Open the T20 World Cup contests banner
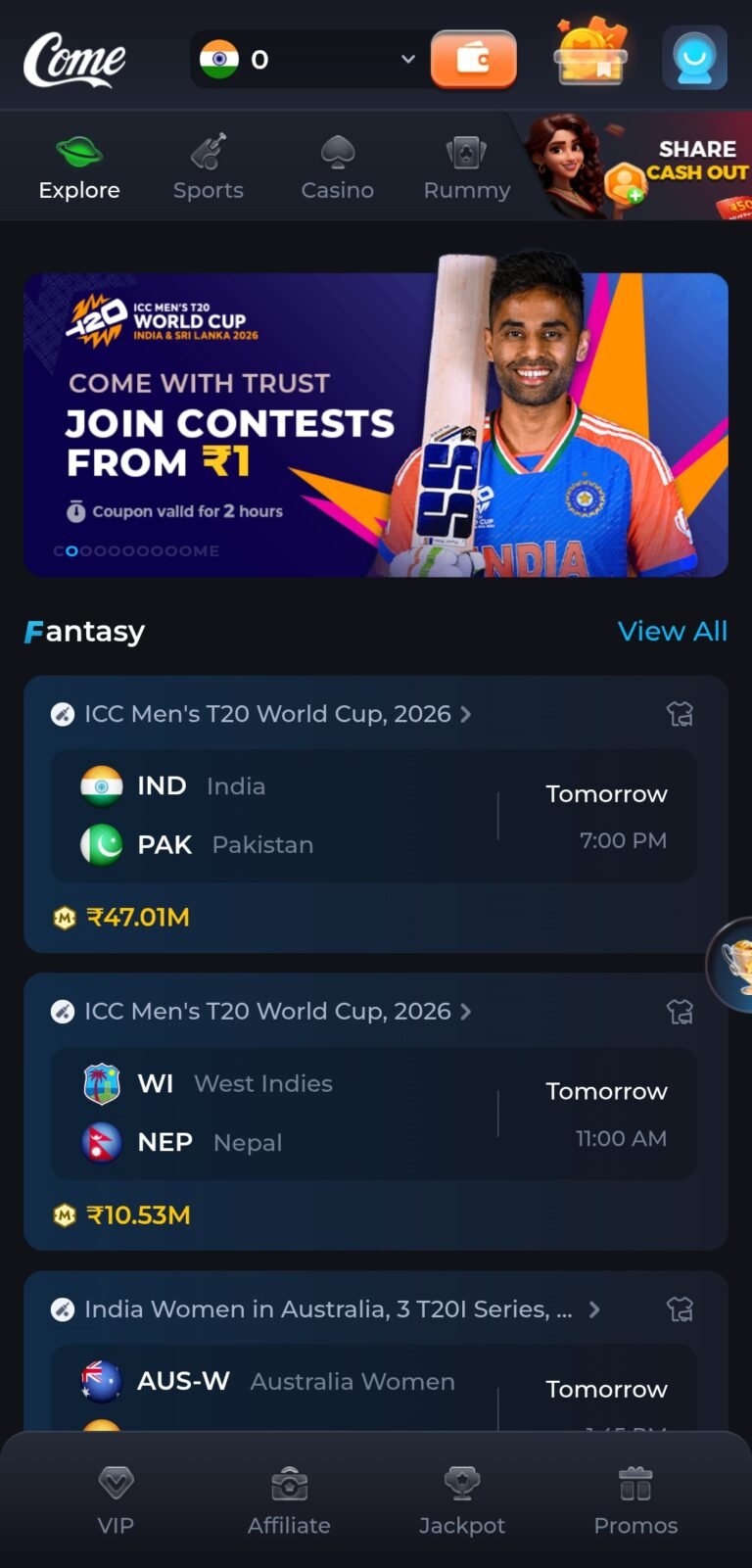 (x=376, y=424)
